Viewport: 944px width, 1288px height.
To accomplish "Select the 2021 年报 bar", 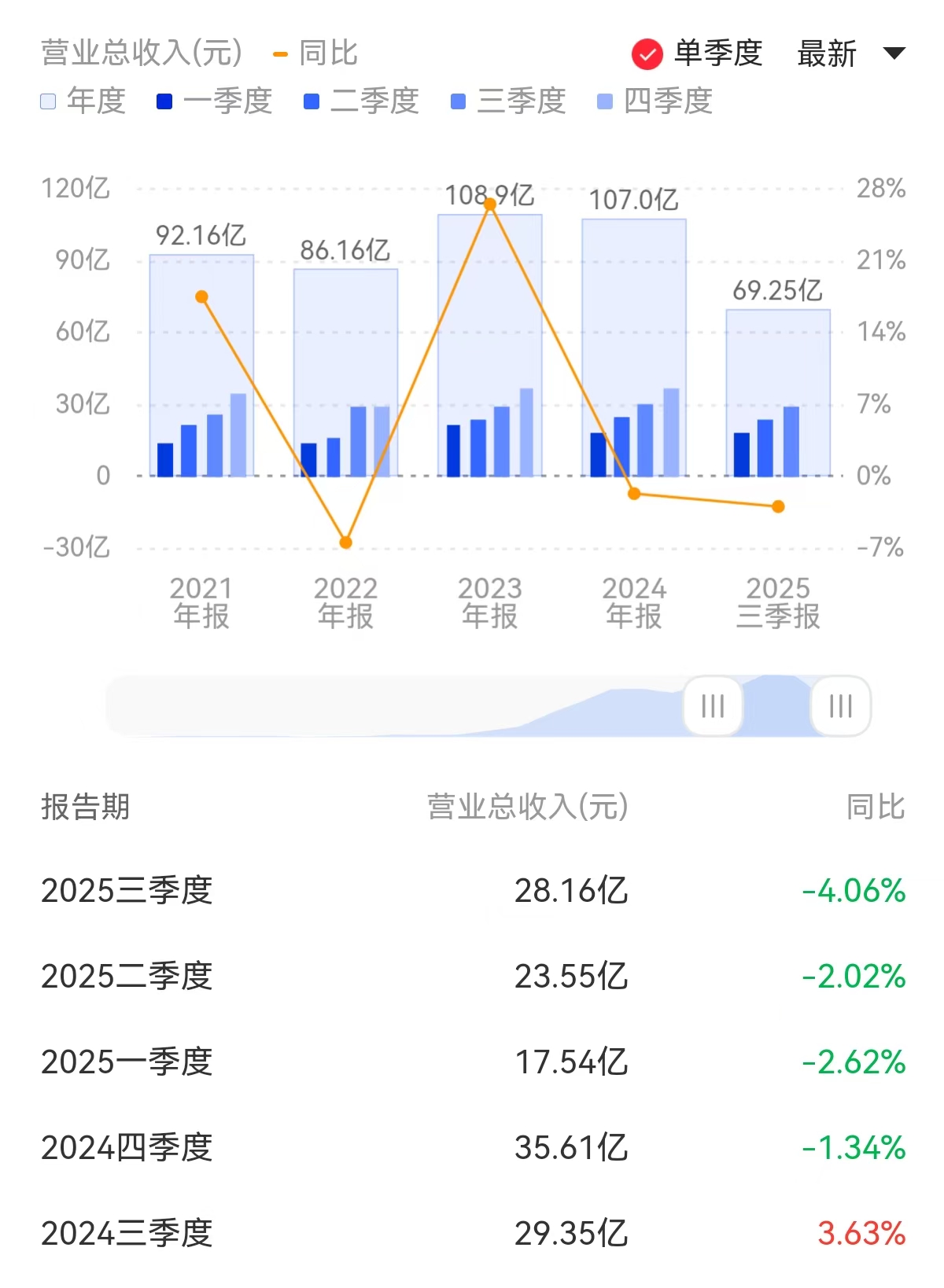I will pos(201,366).
